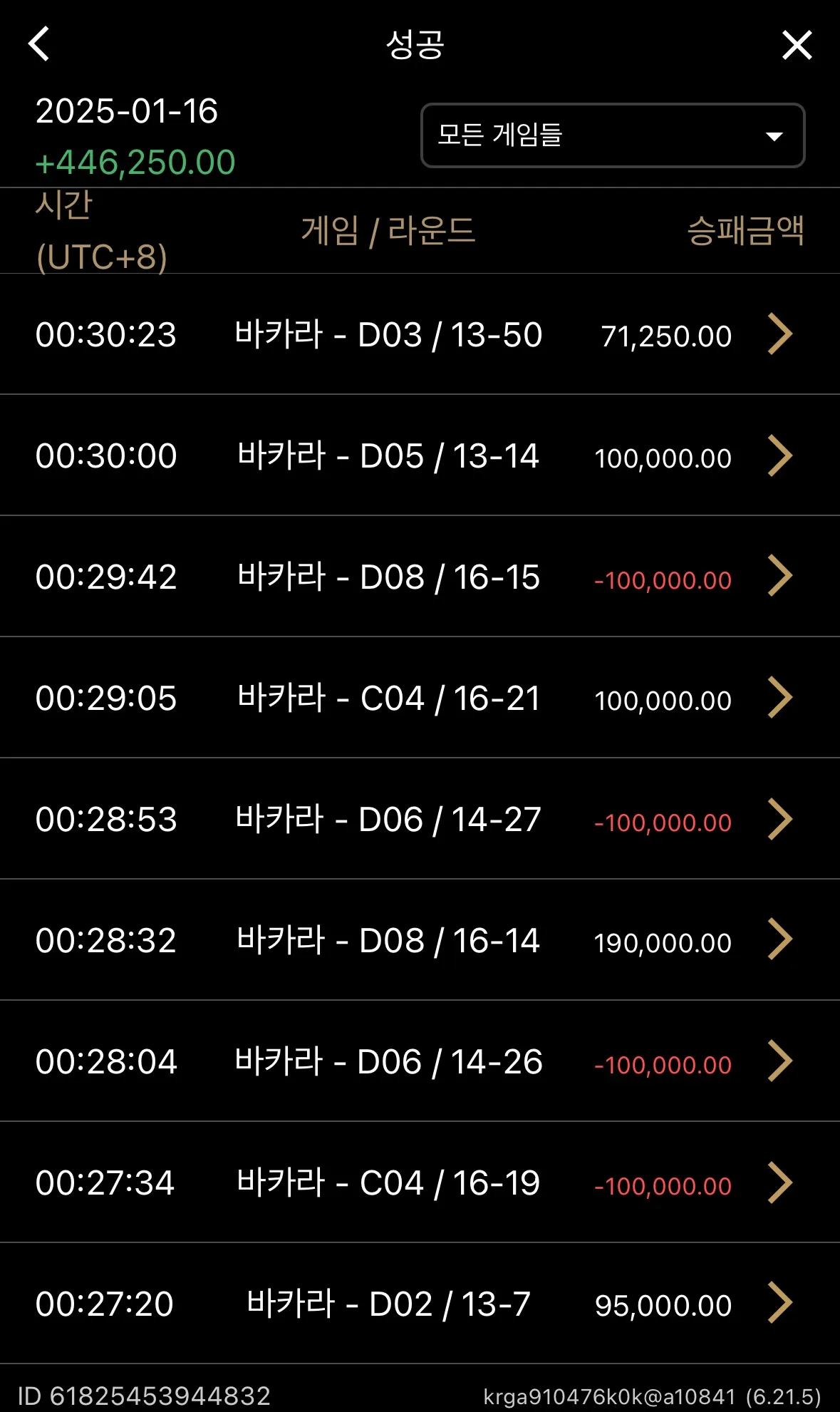Image resolution: width=840 pixels, height=1412 pixels.
Task: View details of the 00:28:53 D06 / 14-27 row
Action: click(420, 819)
